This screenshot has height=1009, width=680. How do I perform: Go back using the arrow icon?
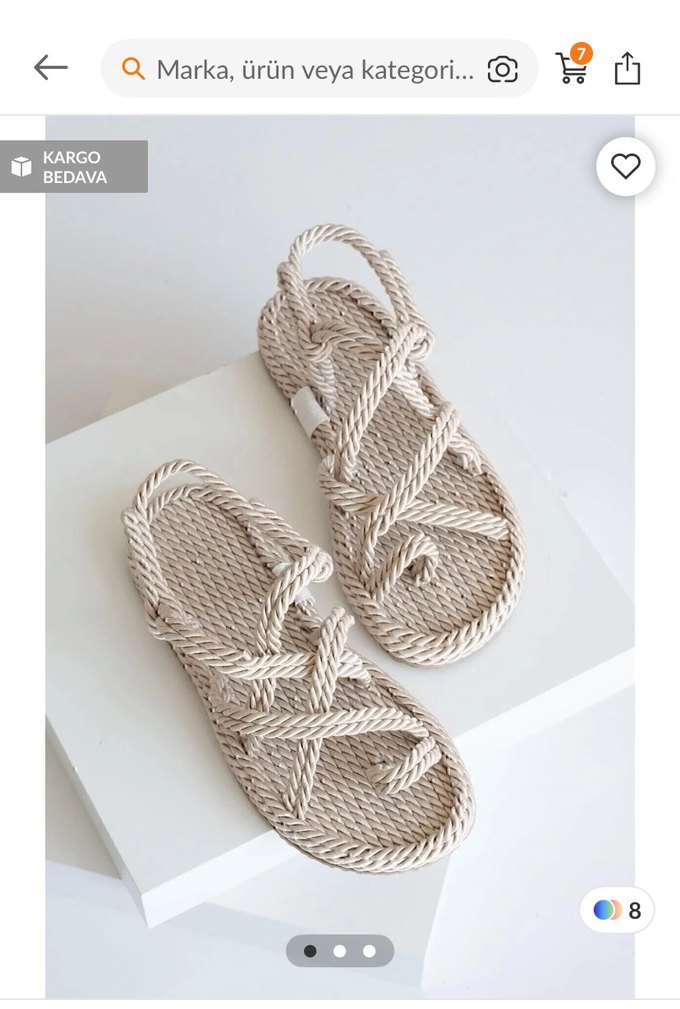(50, 68)
